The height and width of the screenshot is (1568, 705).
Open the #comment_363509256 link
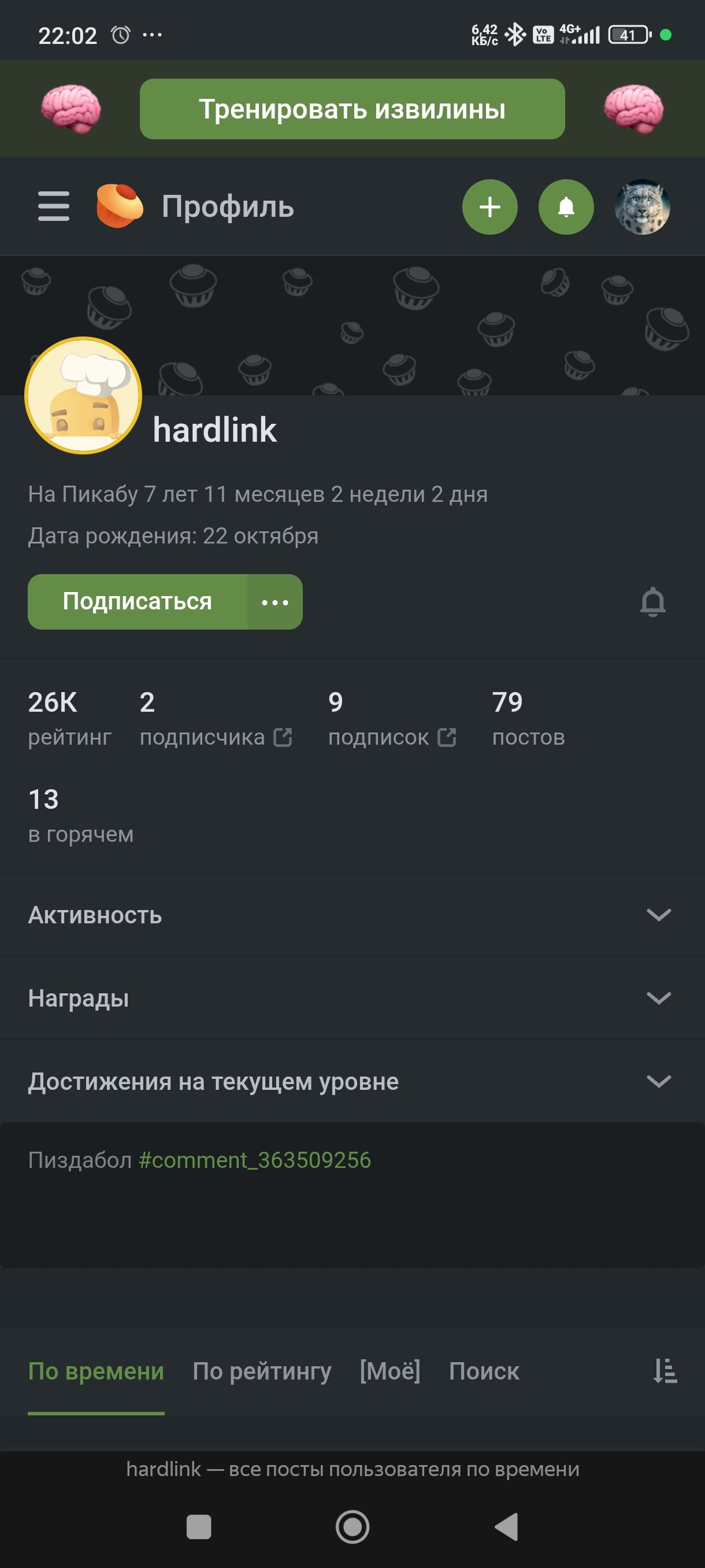(x=255, y=1160)
